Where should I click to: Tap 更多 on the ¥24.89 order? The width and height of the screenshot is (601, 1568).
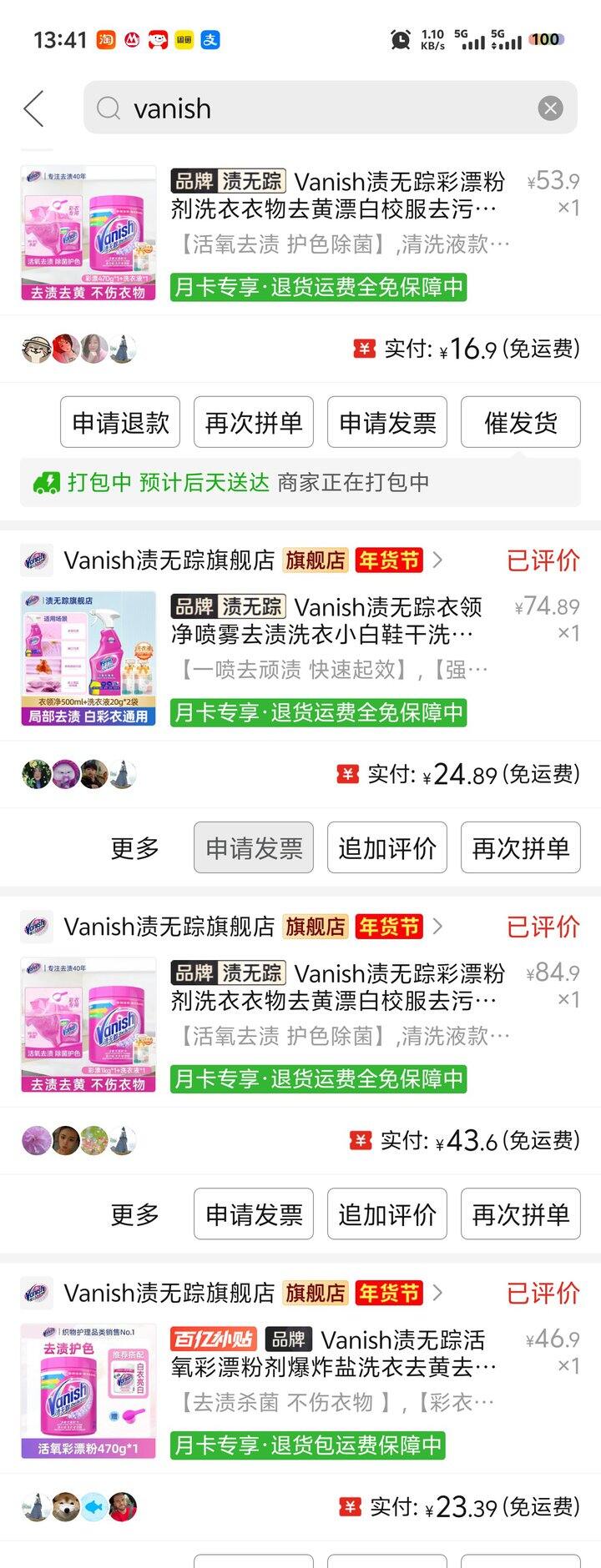135,848
